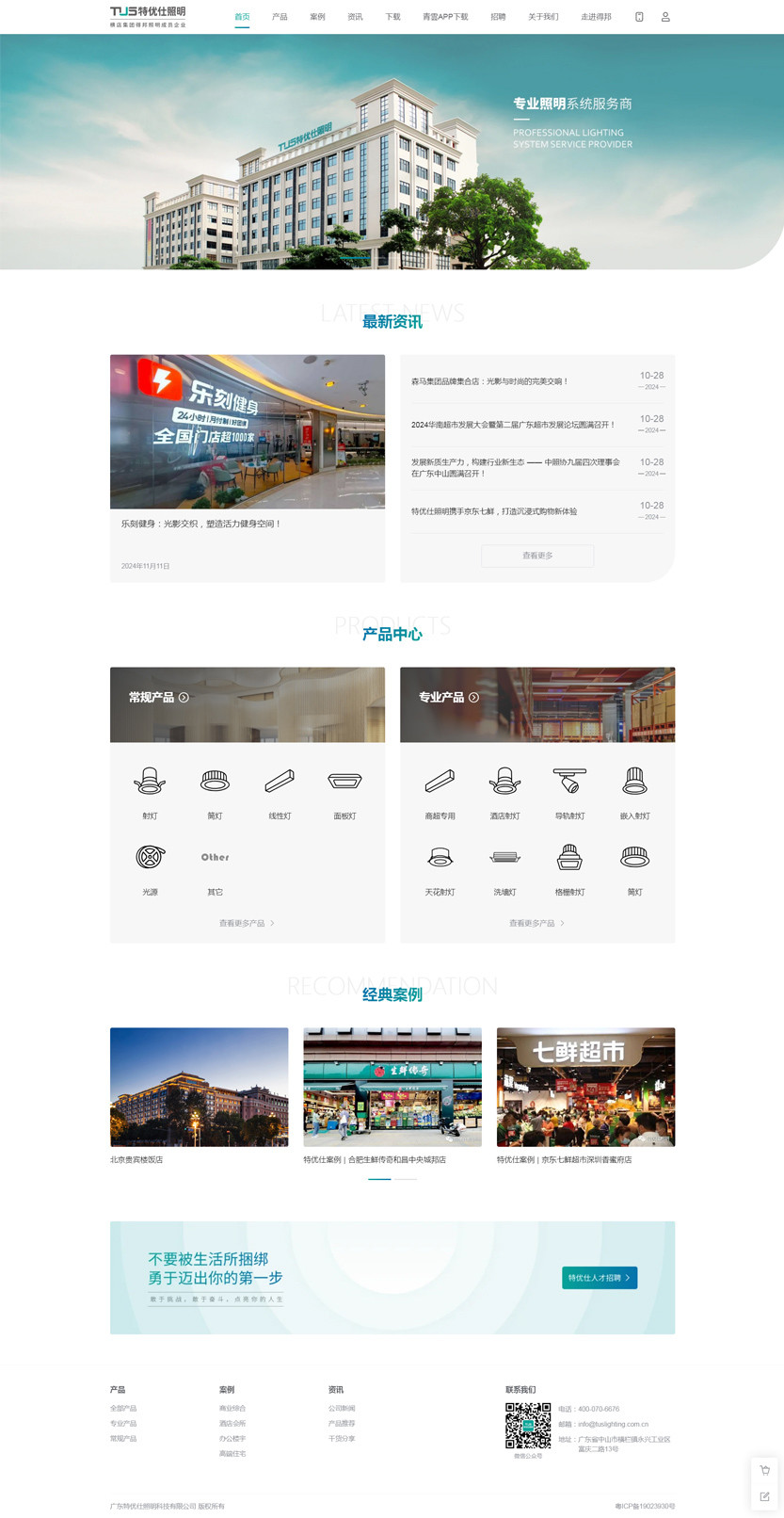The image size is (784, 1518).
Task: Tap the 查看更多 news button
Action: tap(537, 556)
